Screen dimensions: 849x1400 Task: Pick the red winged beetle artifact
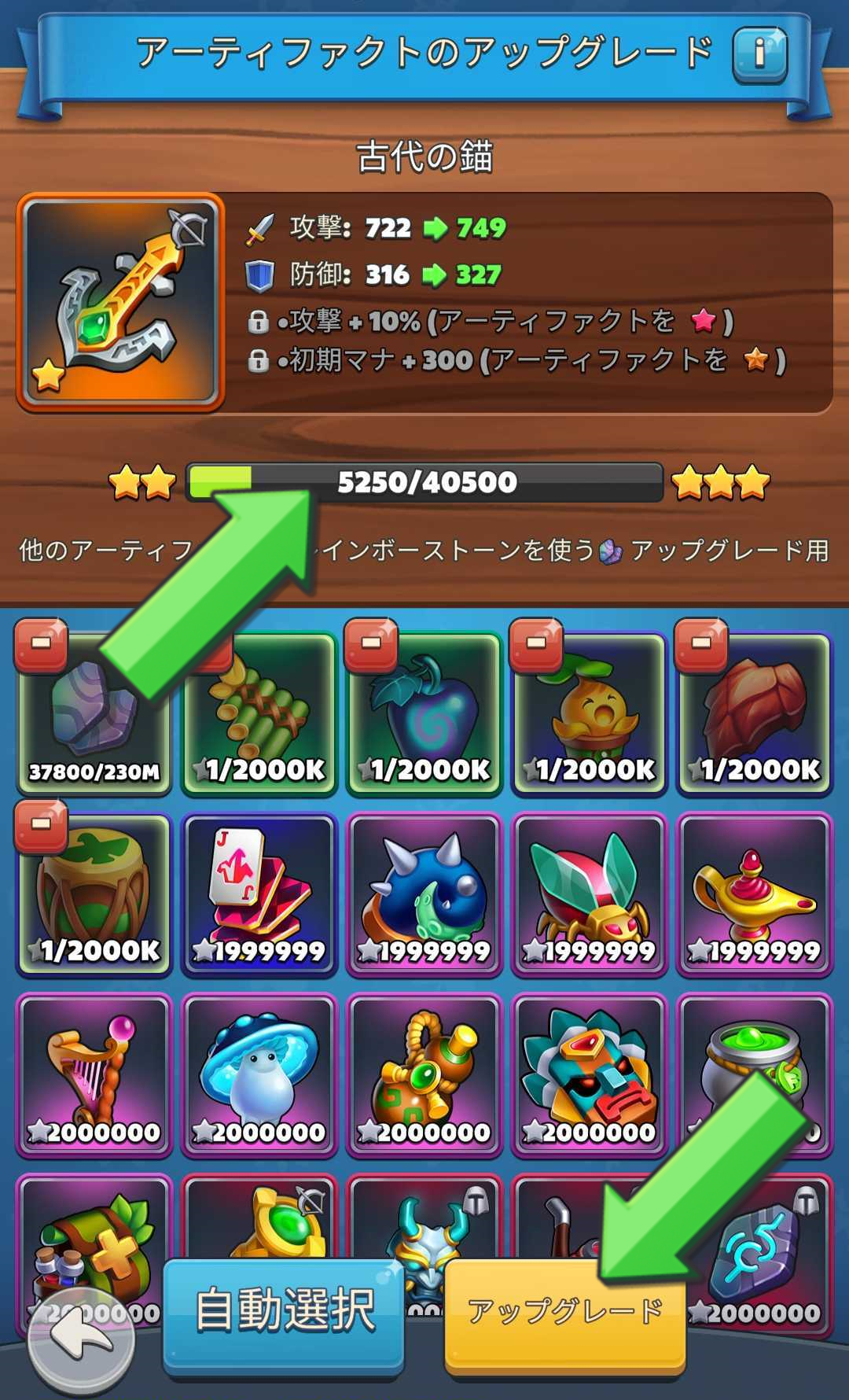[x=590, y=895]
